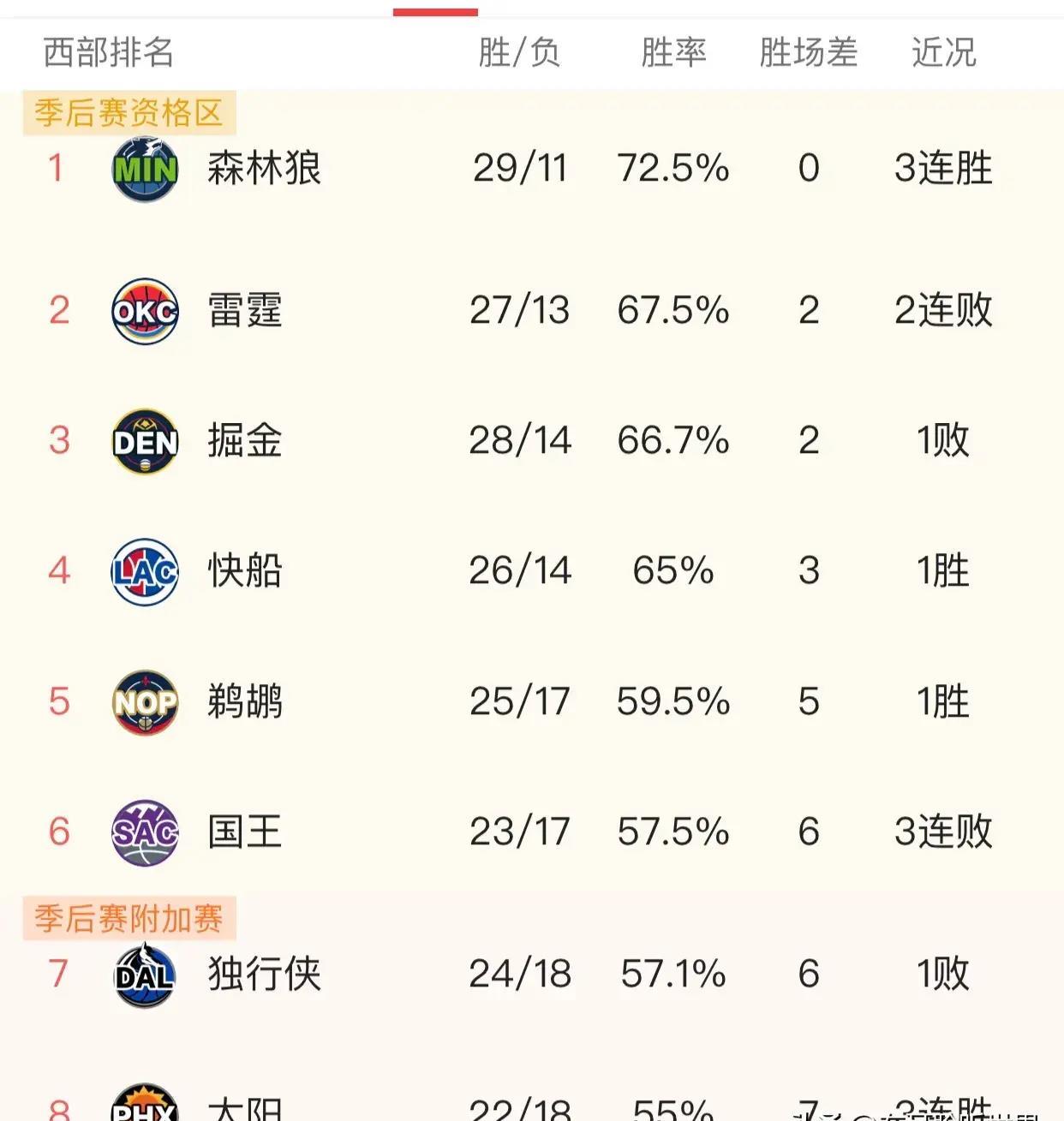Select the 掘金 team name

[x=244, y=442]
